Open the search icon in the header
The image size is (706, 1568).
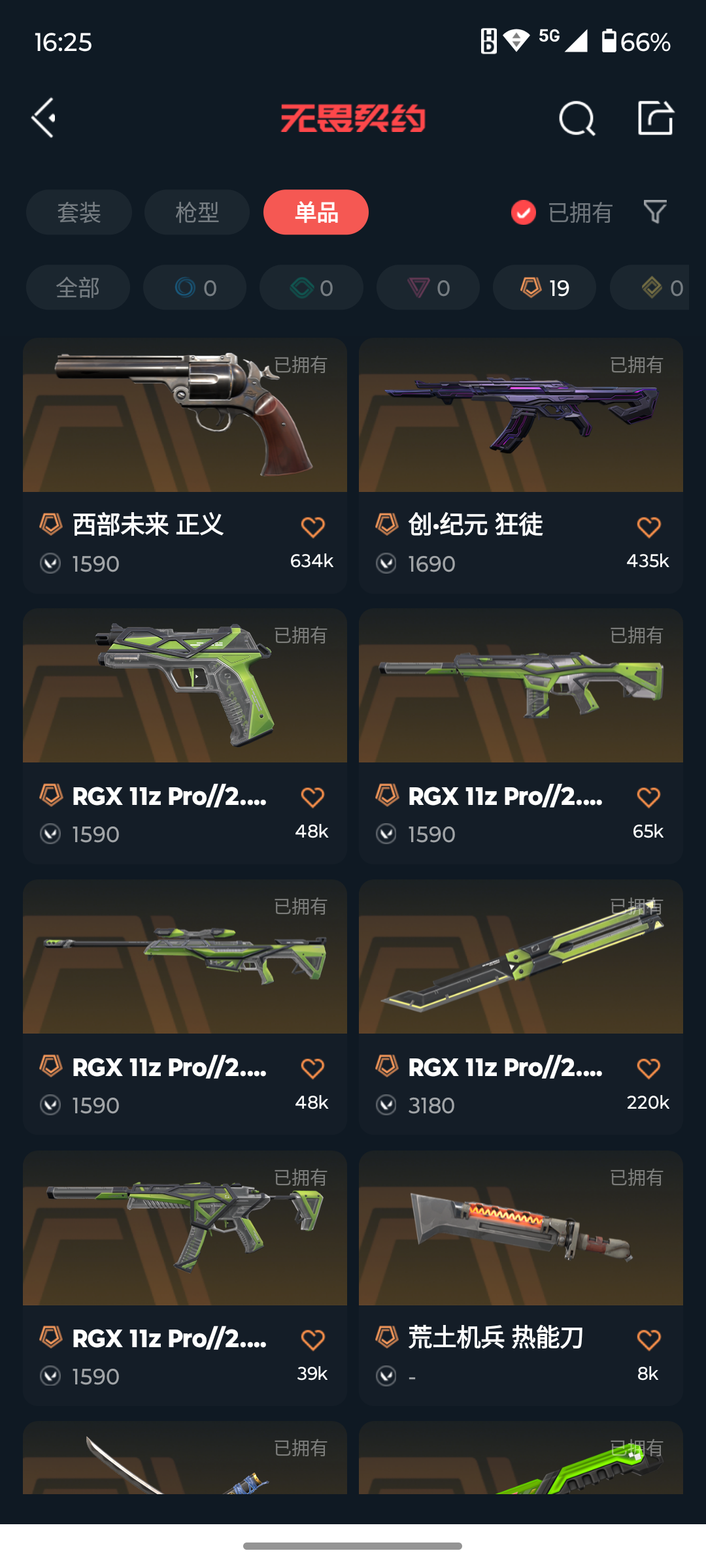(x=577, y=118)
